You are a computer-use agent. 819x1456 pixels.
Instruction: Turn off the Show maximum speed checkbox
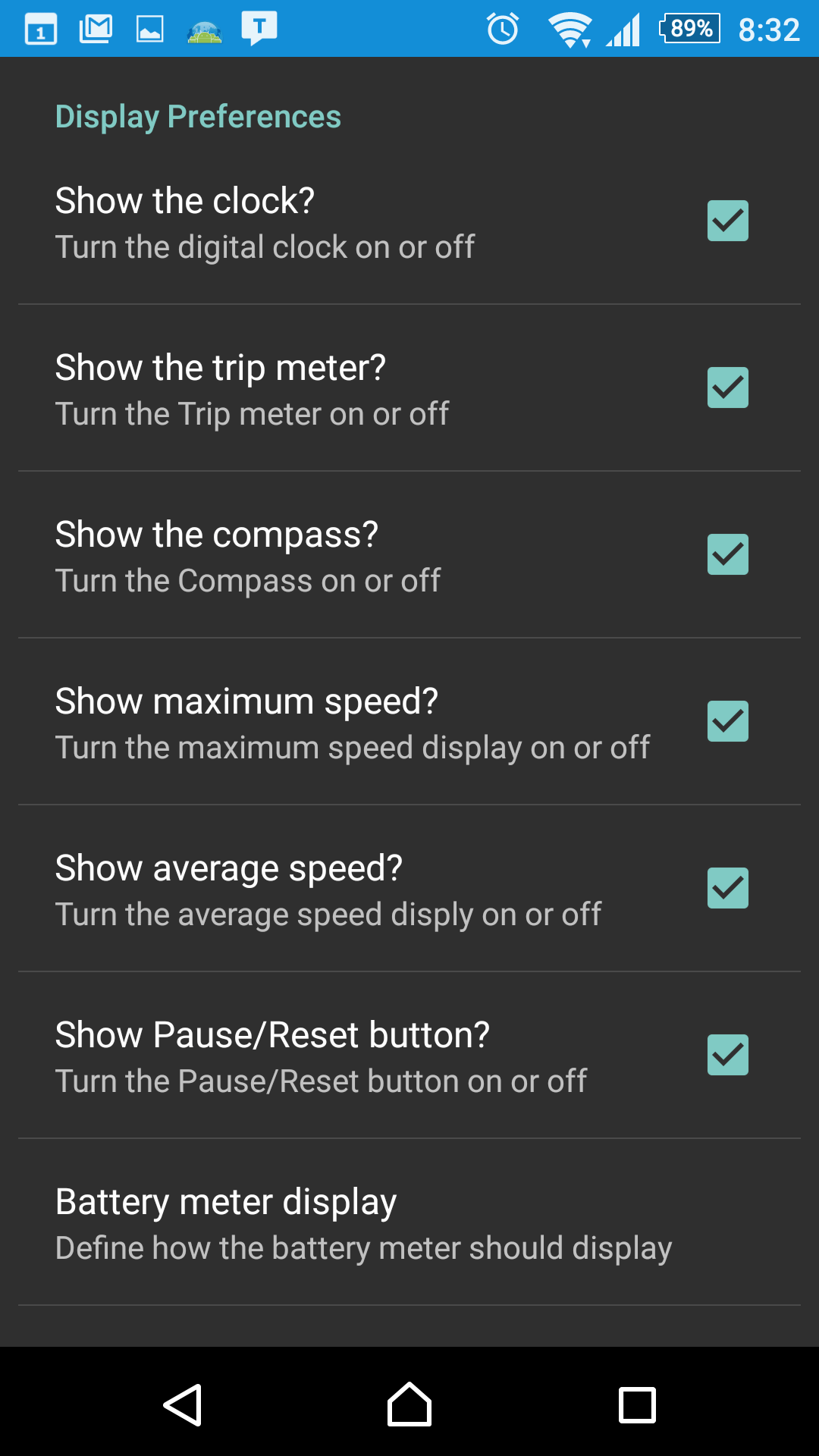727,721
